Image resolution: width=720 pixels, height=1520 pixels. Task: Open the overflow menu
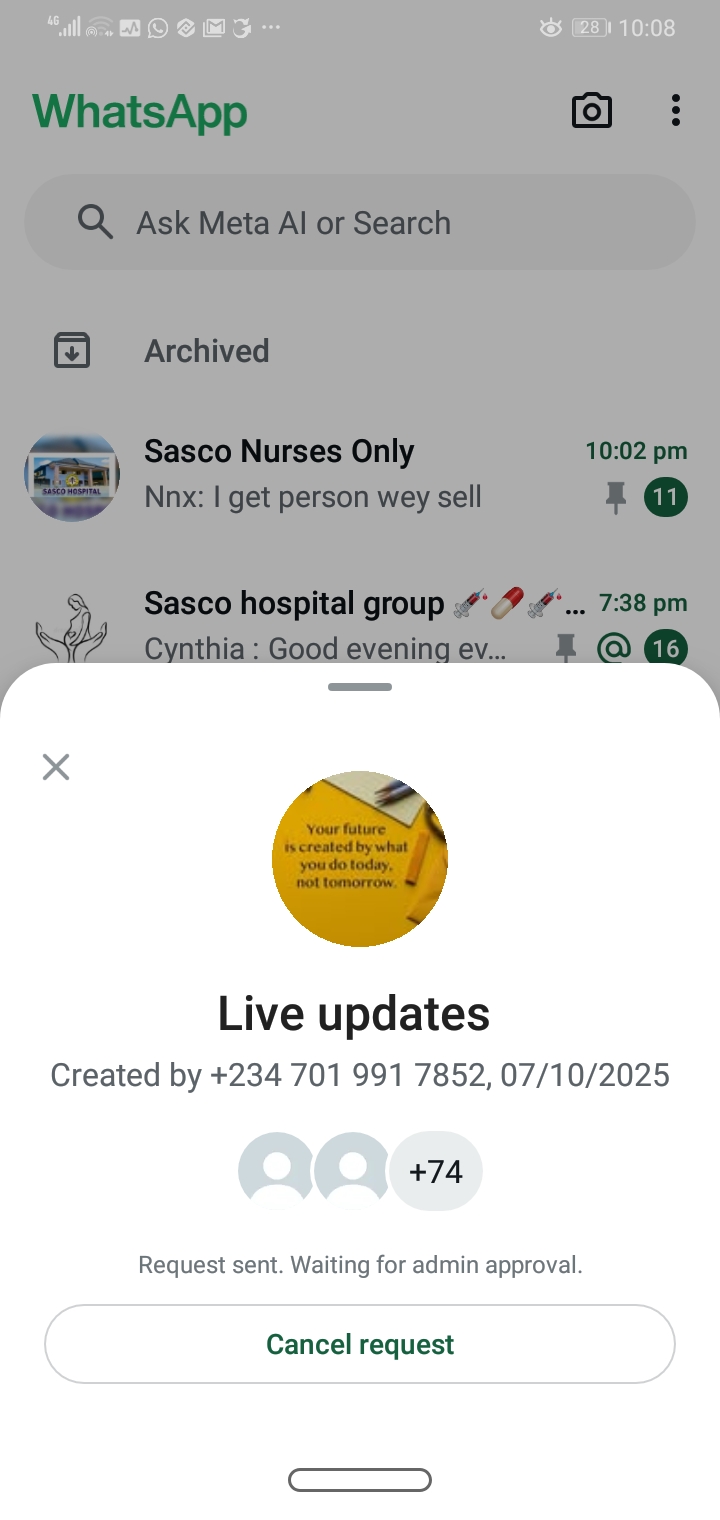coord(676,110)
